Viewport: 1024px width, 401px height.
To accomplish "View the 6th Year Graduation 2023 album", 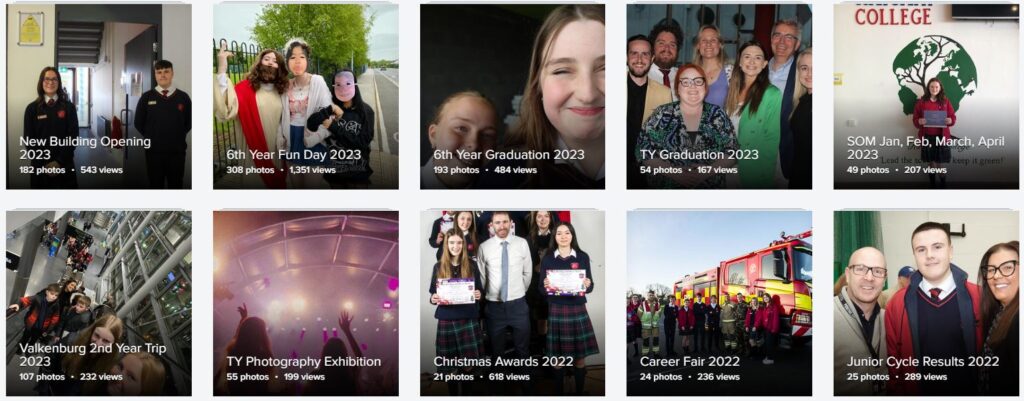I will 512,96.
